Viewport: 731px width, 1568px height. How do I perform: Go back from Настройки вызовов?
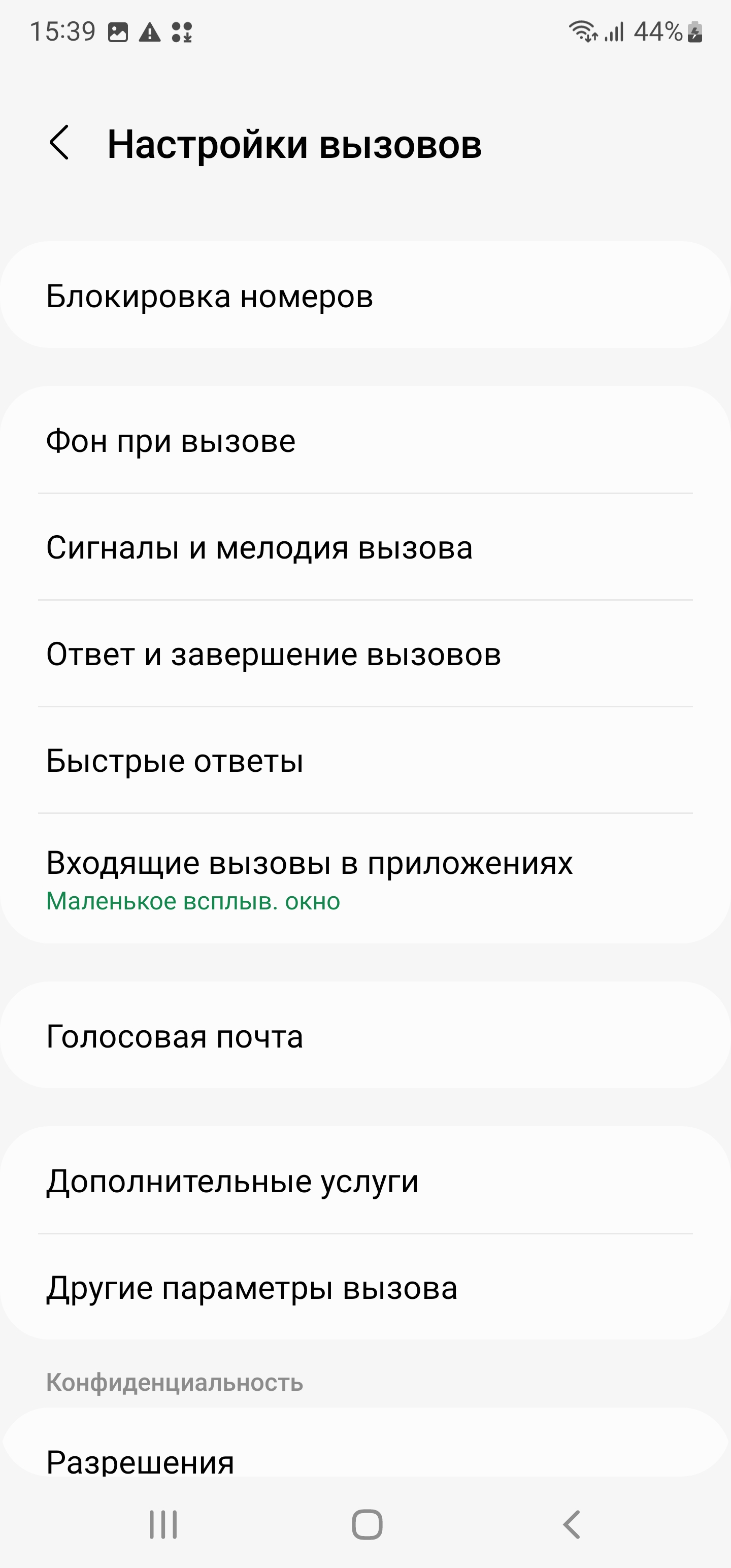59,144
